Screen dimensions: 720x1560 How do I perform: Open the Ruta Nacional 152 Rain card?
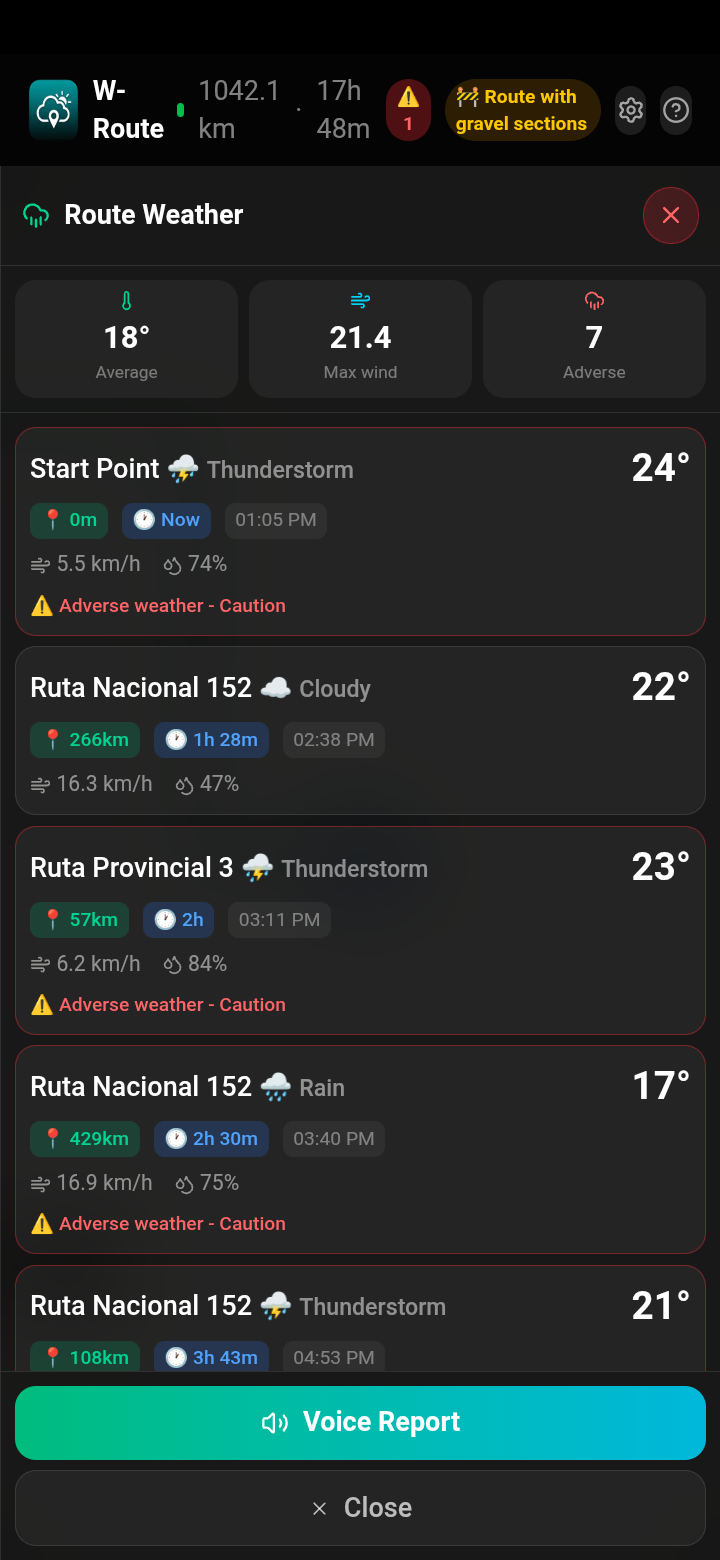(360, 1149)
